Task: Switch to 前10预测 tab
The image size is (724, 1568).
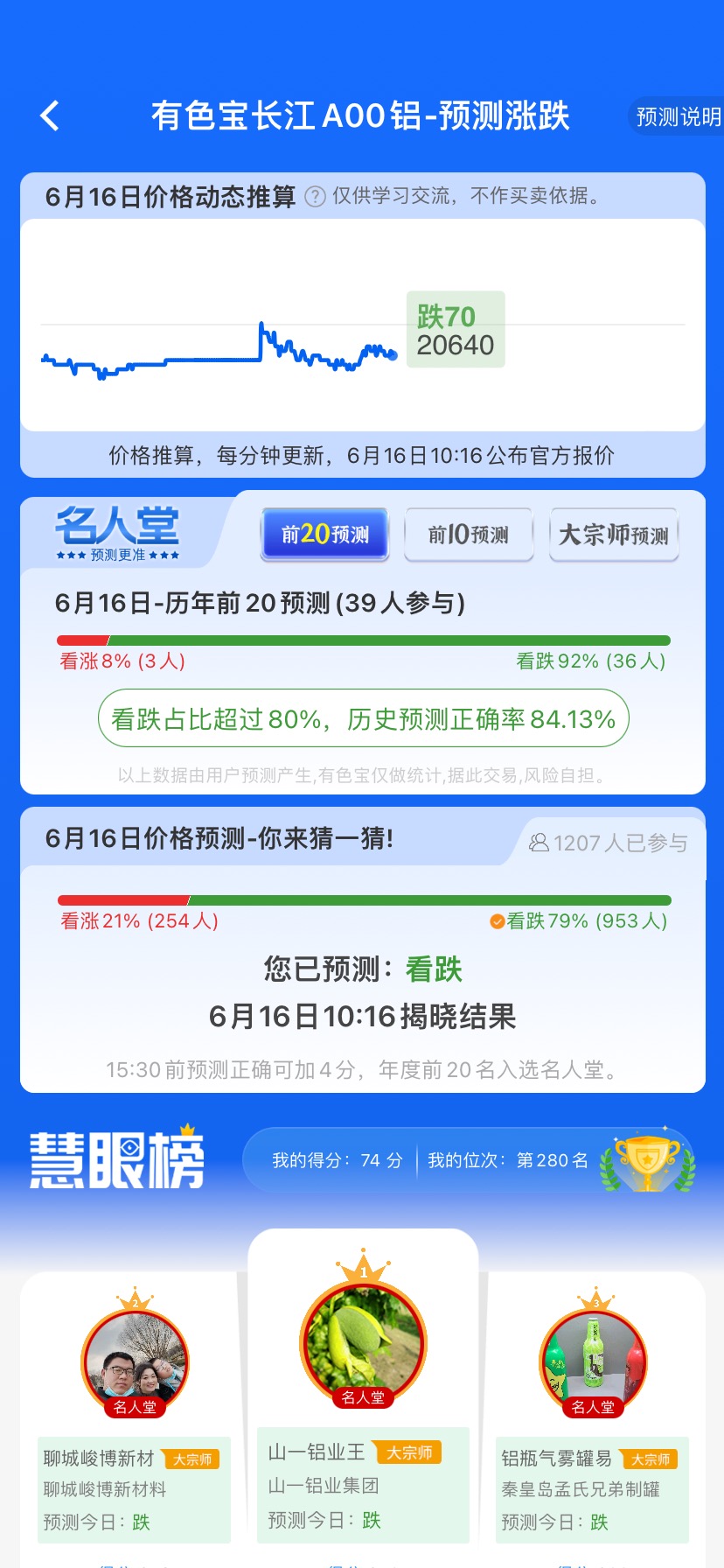Action: 469,534
